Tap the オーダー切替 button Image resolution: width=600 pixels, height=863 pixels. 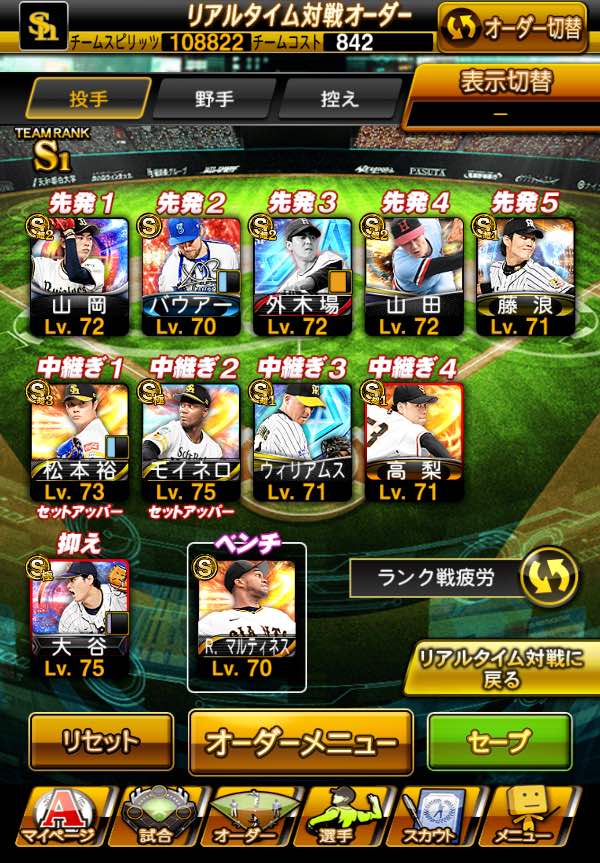tap(511, 27)
